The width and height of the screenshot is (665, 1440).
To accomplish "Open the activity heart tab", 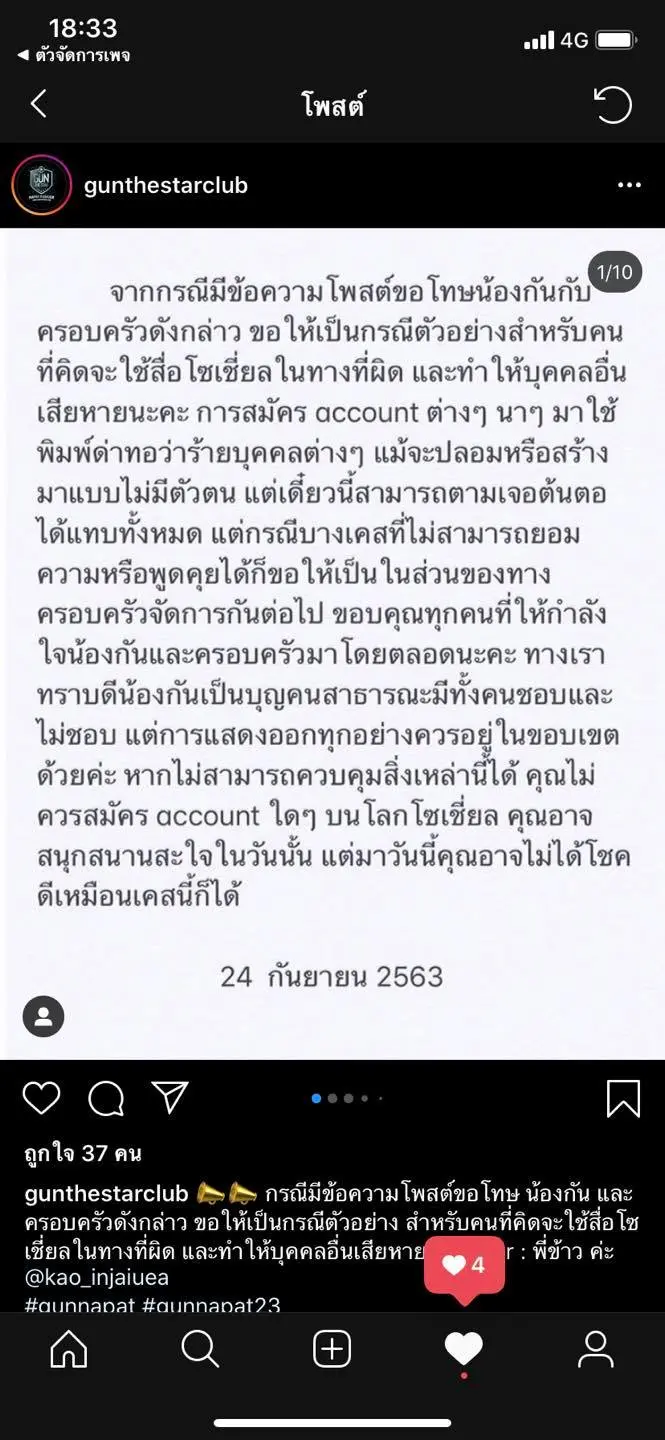I will (464, 1350).
